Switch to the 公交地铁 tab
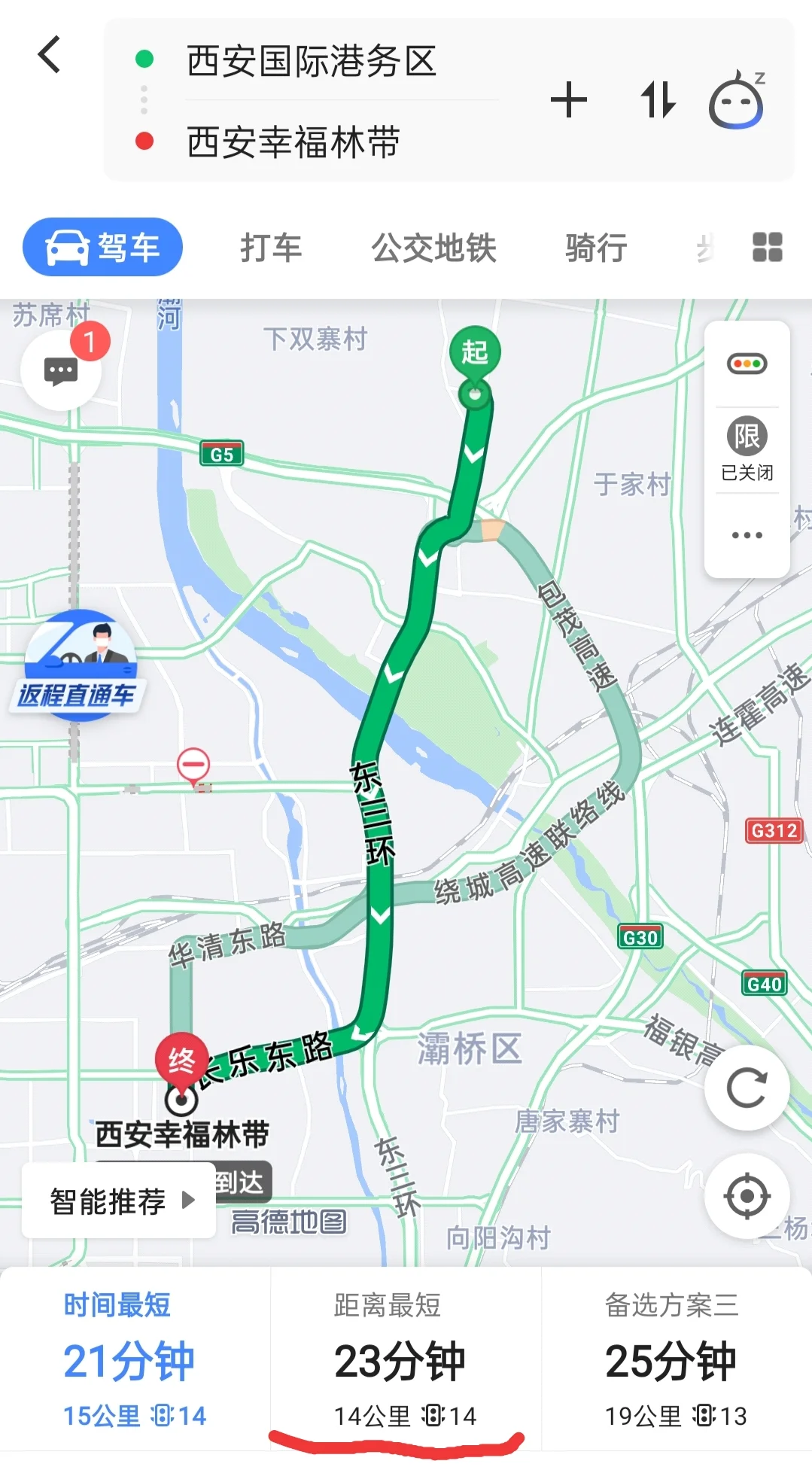 (x=433, y=248)
